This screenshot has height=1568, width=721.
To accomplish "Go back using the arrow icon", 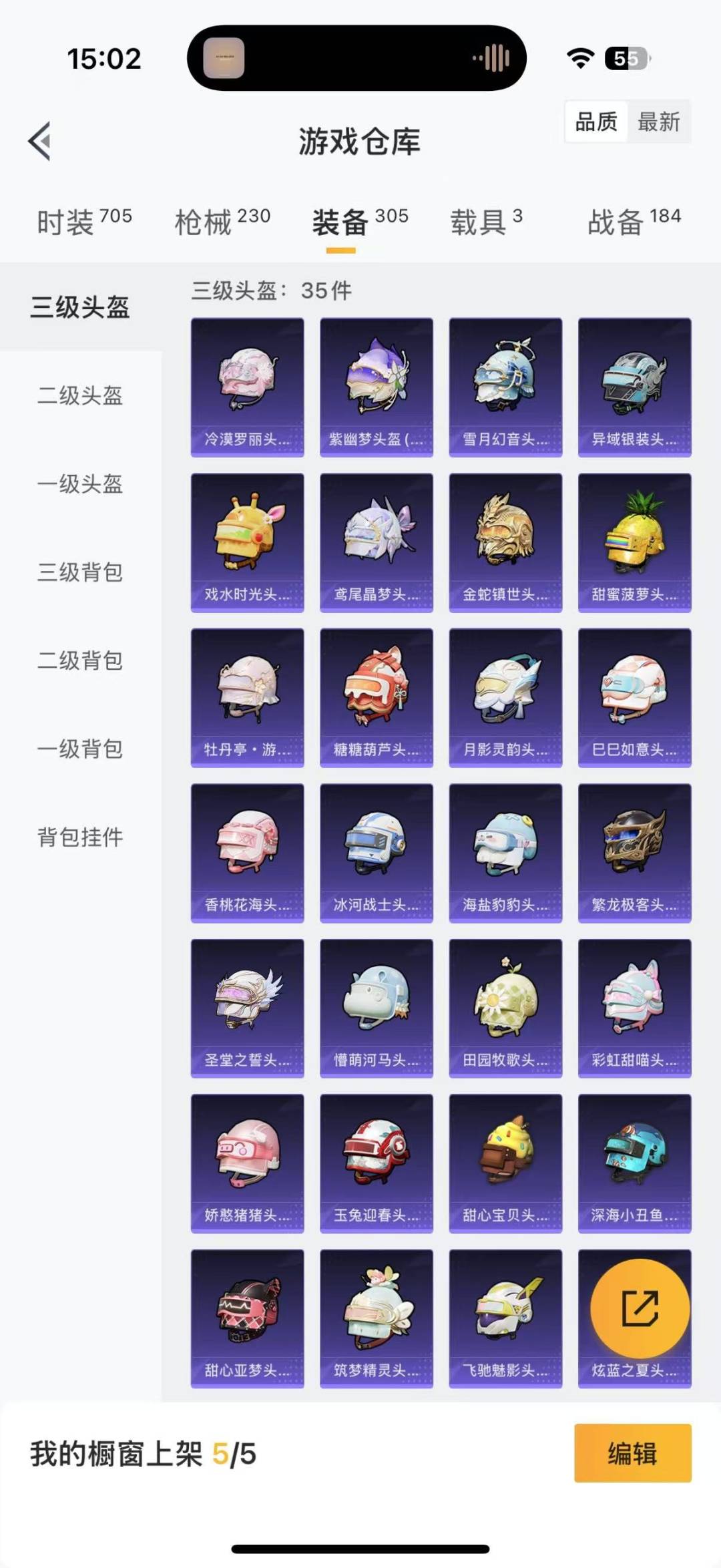I will pyautogui.click(x=40, y=141).
